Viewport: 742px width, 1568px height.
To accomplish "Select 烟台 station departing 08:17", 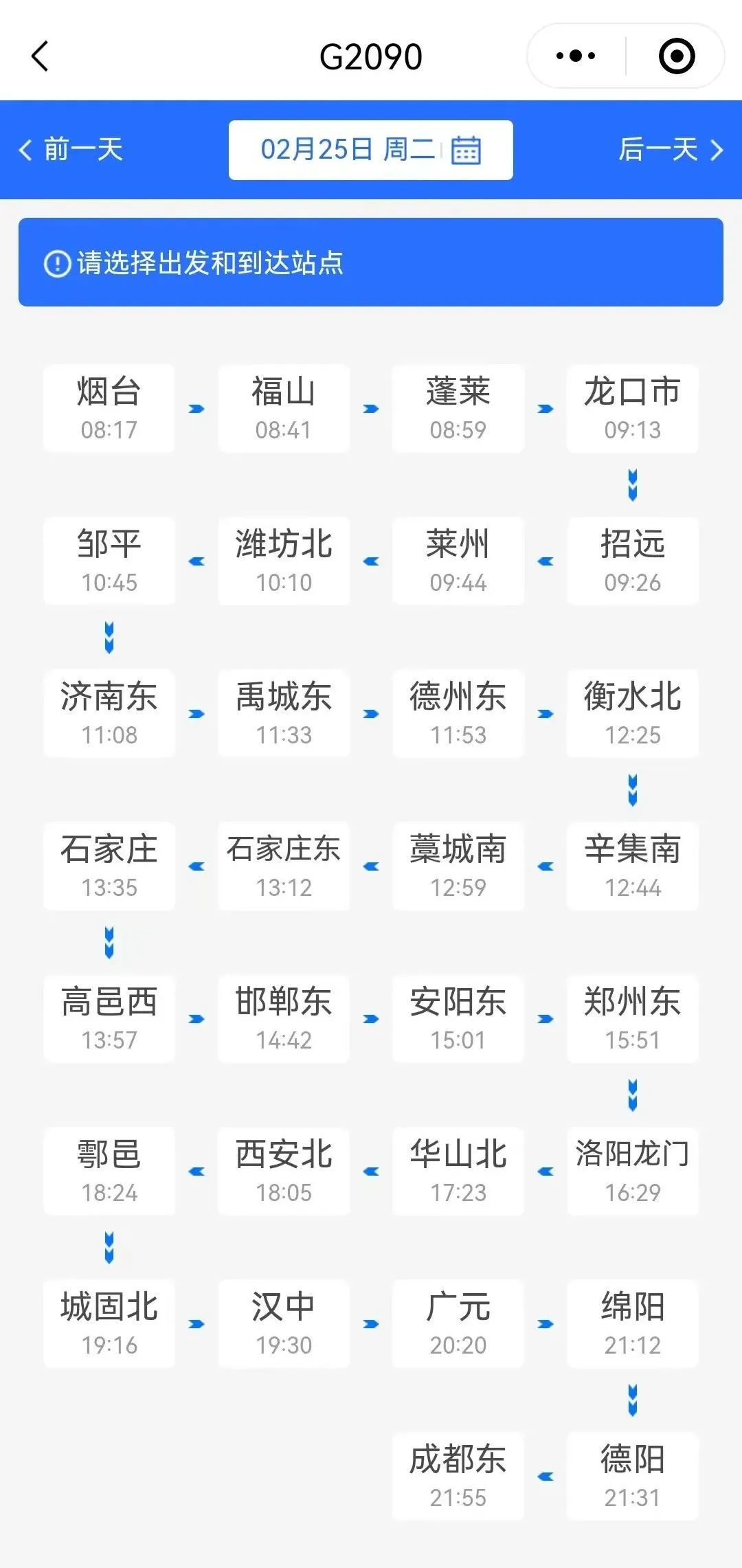I will point(109,408).
